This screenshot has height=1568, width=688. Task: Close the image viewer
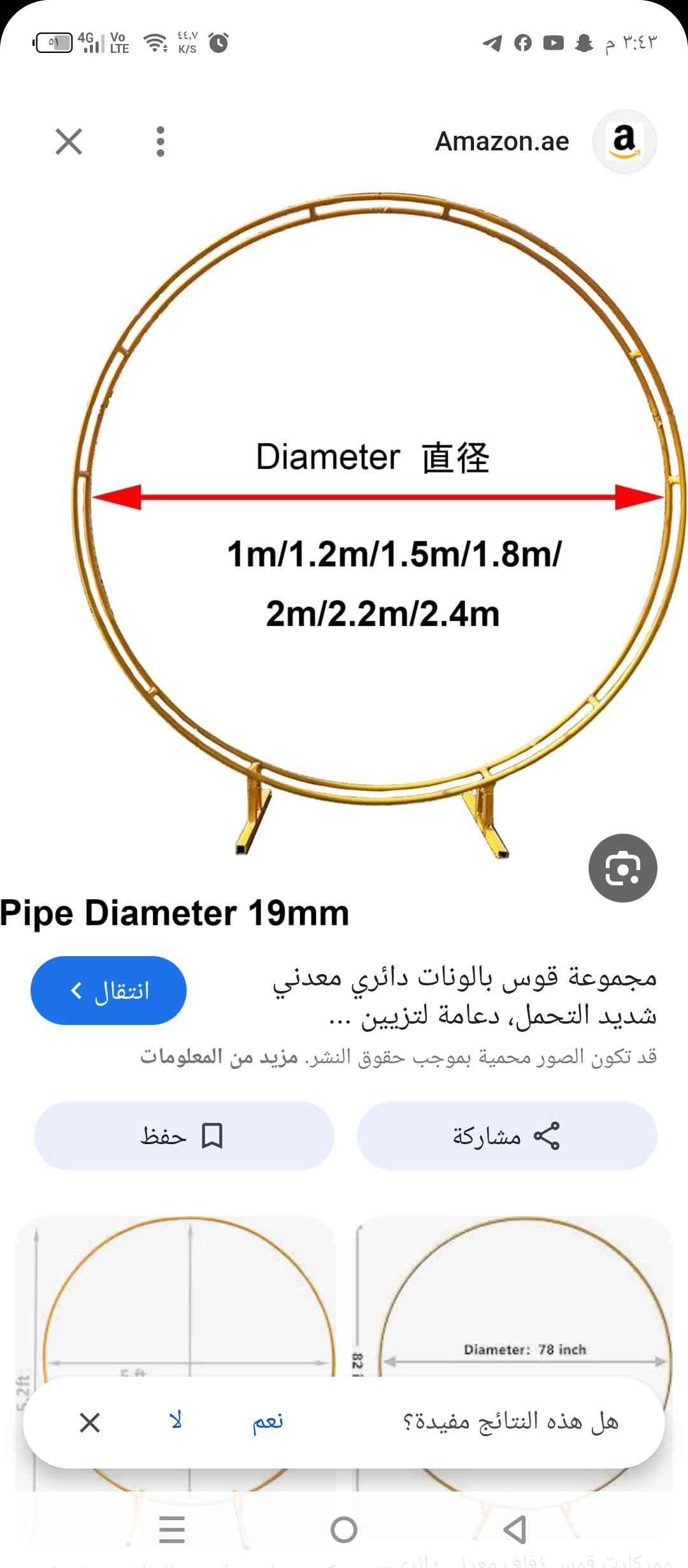coord(69,142)
